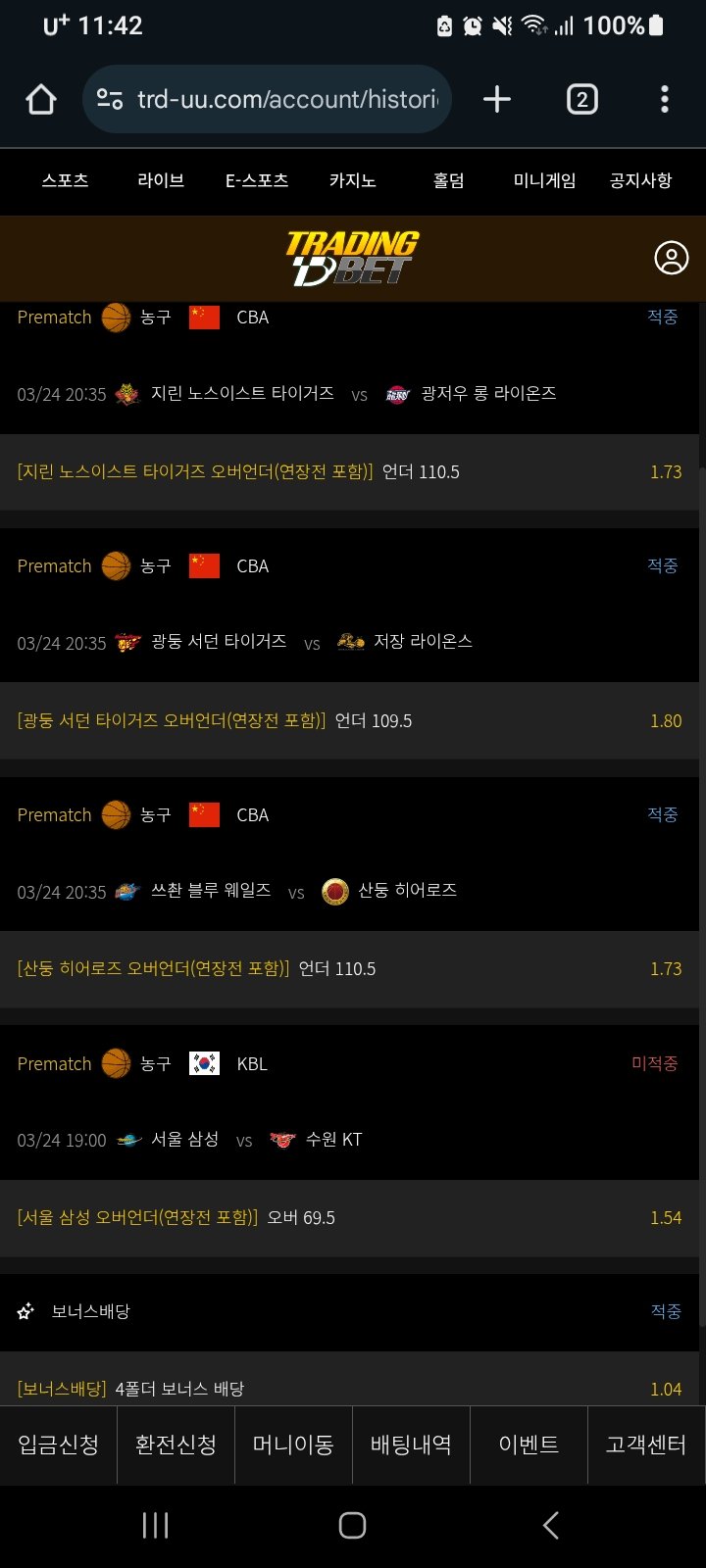This screenshot has height=1568, width=706.
Task: Open the tab switcher showing 2 tabs
Action: (581, 99)
